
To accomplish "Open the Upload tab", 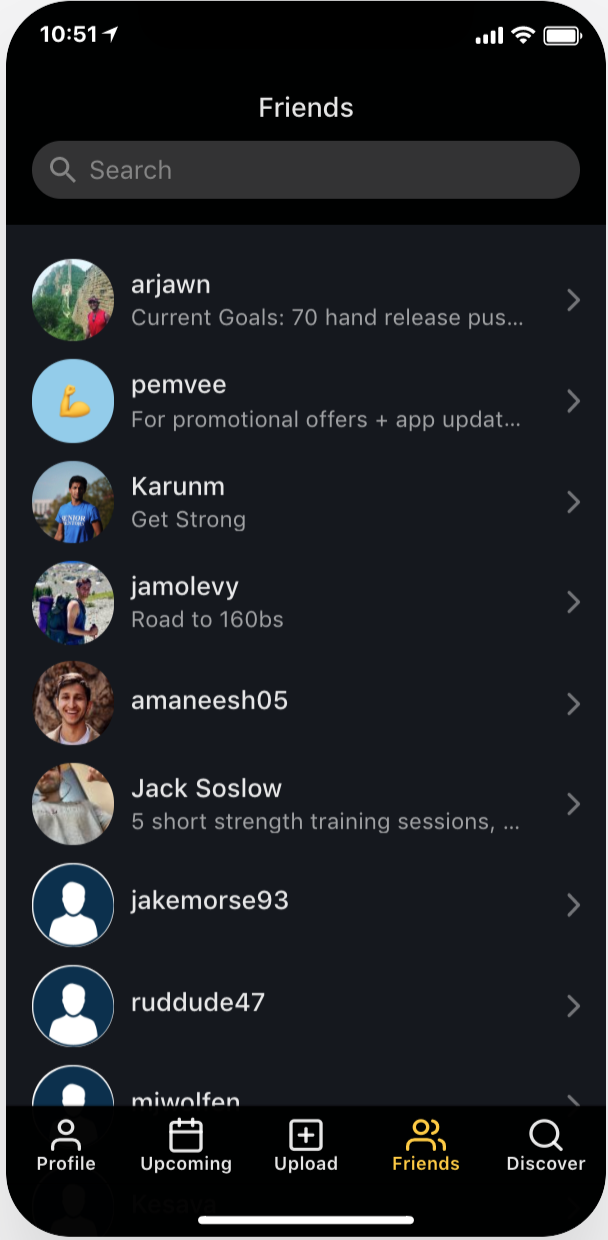I will (306, 1146).
